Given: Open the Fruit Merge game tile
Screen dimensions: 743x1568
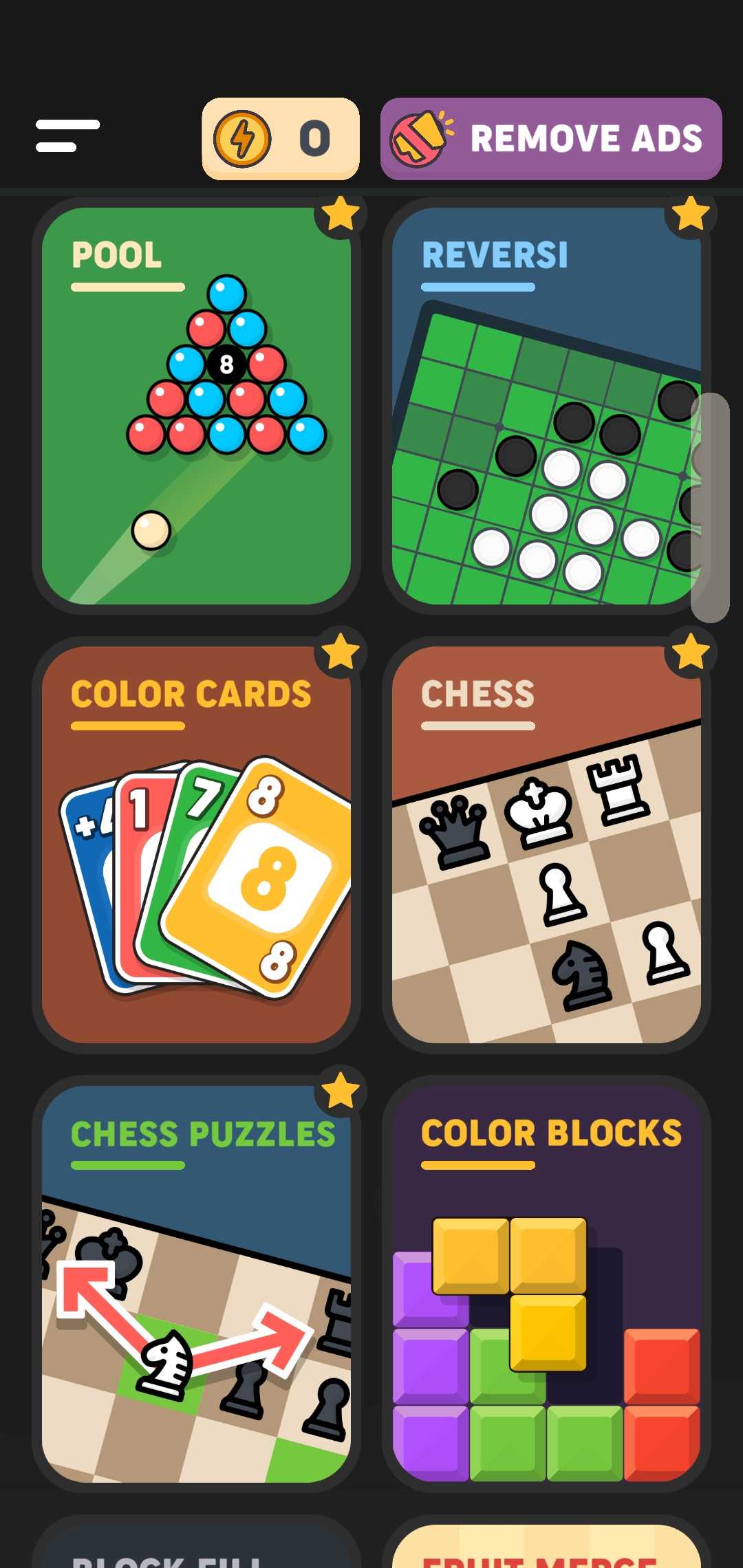Looking at the screenshot, I should click(x=546, y=1547).
